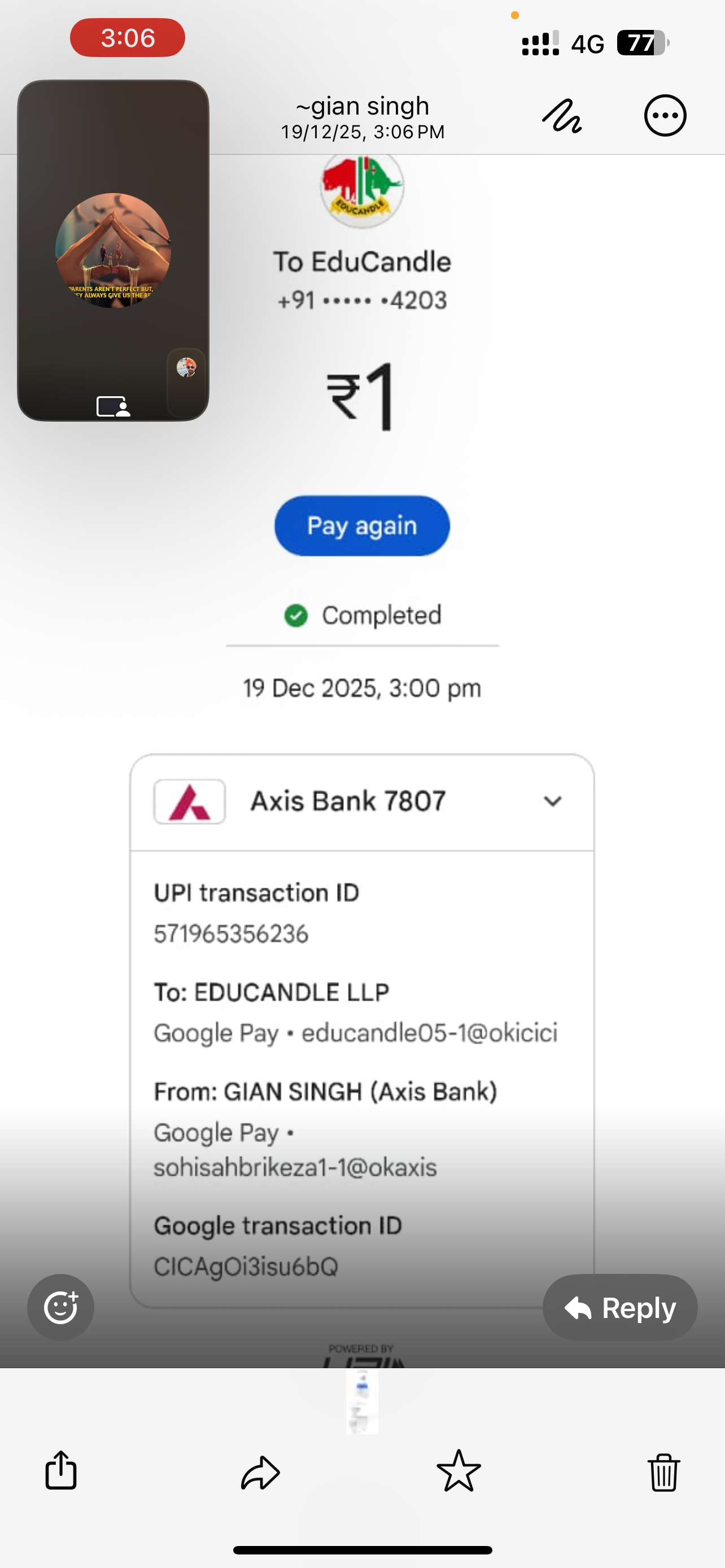The height and width of the screenshot is (1568, 725).
Task: Tap the red call timer pill
Action: (x=128, y=38)
